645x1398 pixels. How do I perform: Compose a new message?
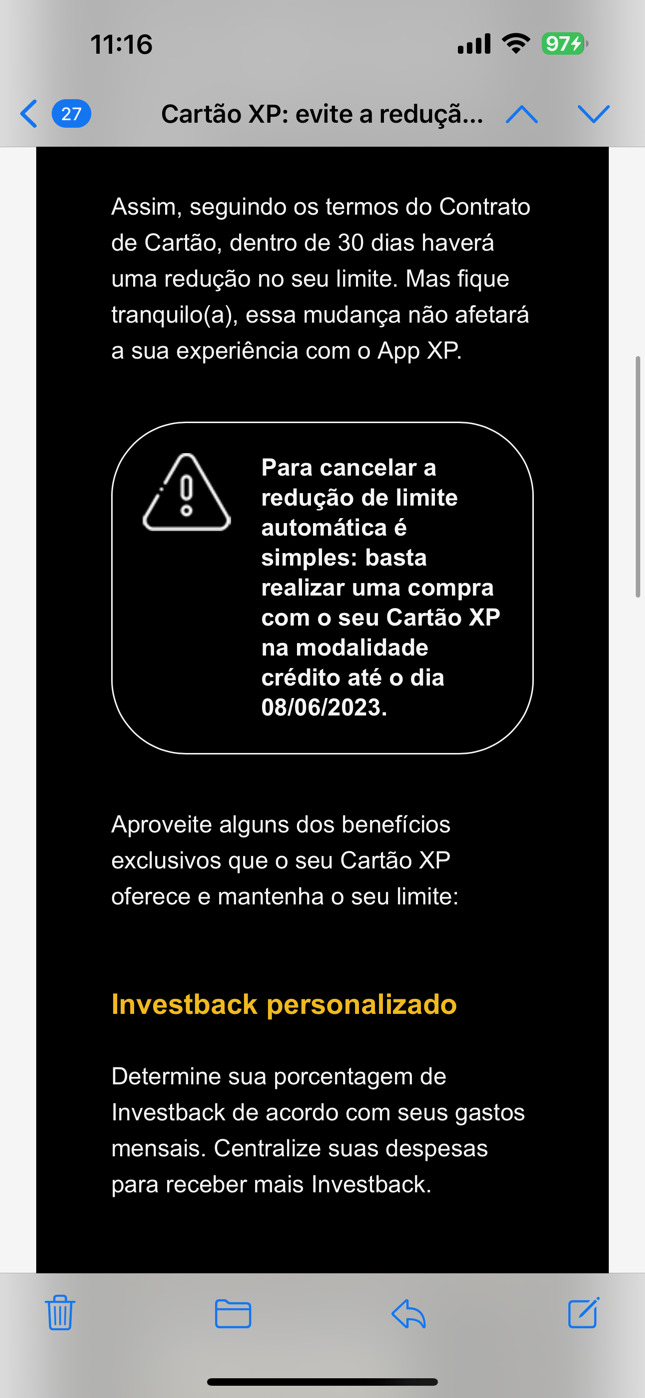(583, 1312)
